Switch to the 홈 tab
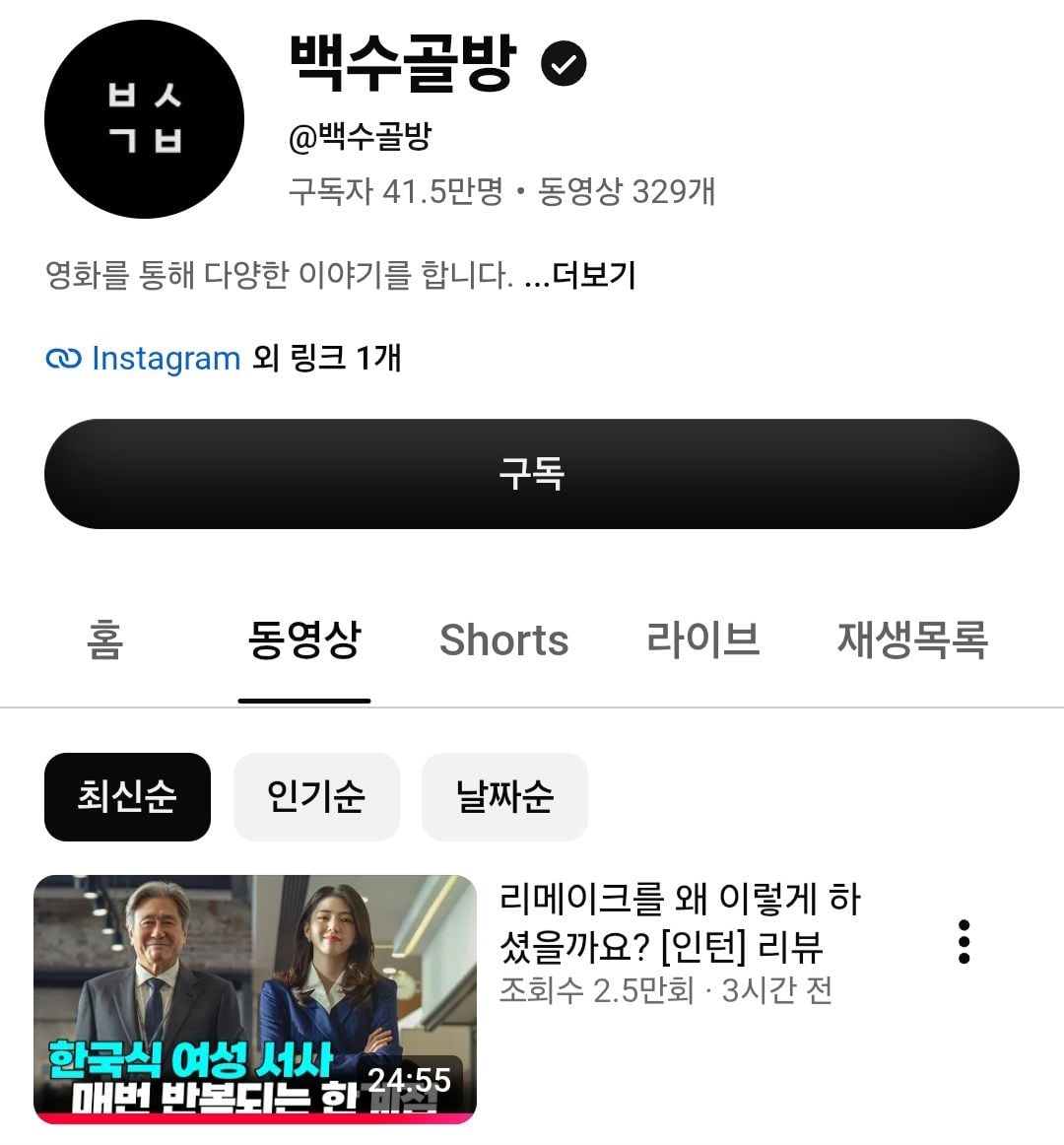1064x1145 pixels. pyautogui.click(x=105, y=640)
